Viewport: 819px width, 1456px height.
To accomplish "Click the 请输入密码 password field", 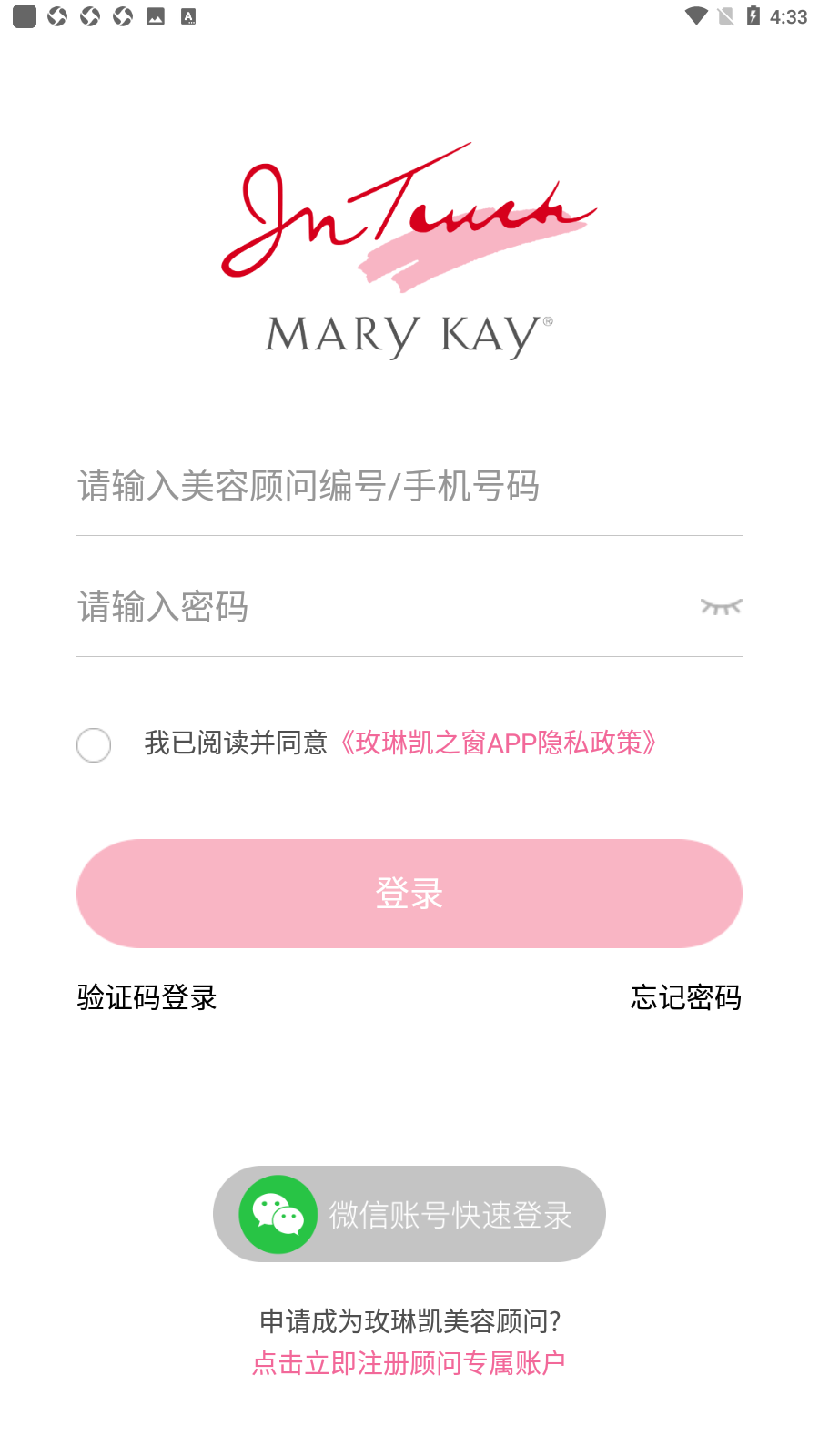I will (x=364, y=607).
